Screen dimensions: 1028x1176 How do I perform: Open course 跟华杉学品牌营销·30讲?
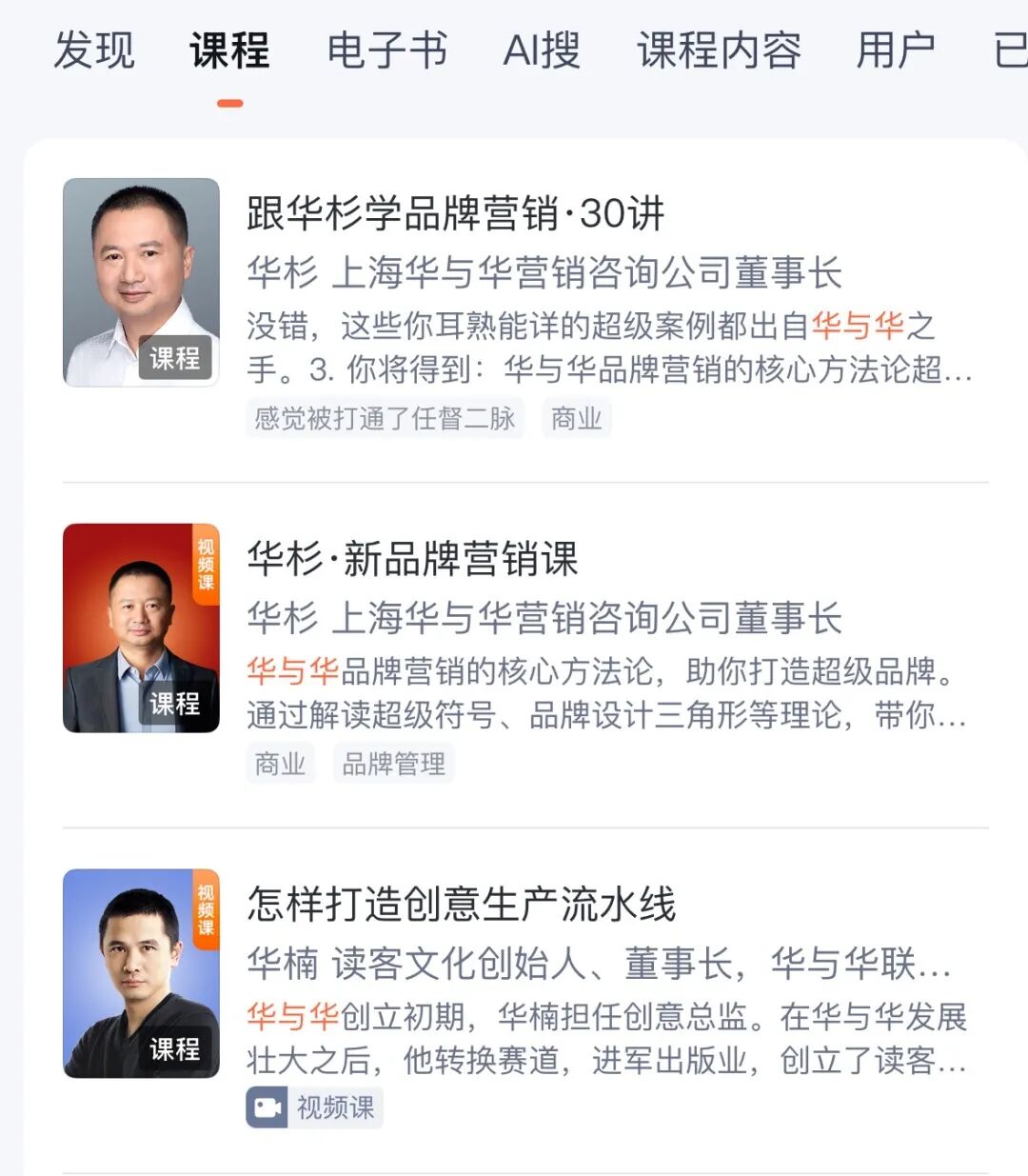[x=455, y=213]
